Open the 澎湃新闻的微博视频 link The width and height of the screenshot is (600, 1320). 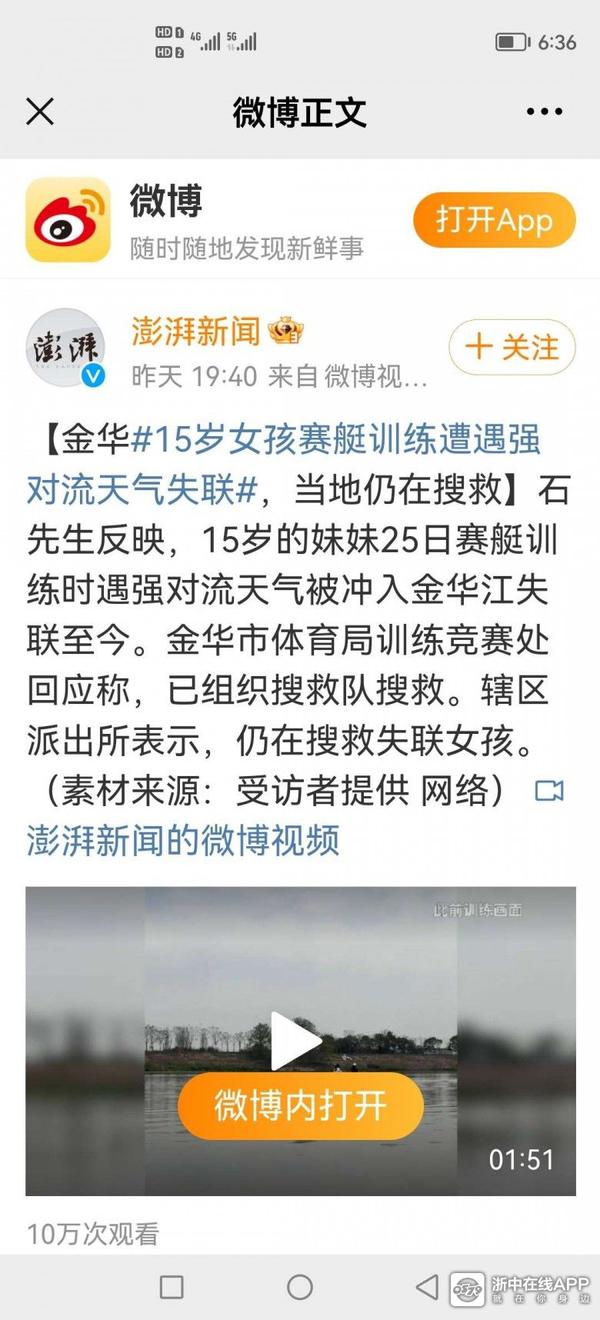point(183,840)
